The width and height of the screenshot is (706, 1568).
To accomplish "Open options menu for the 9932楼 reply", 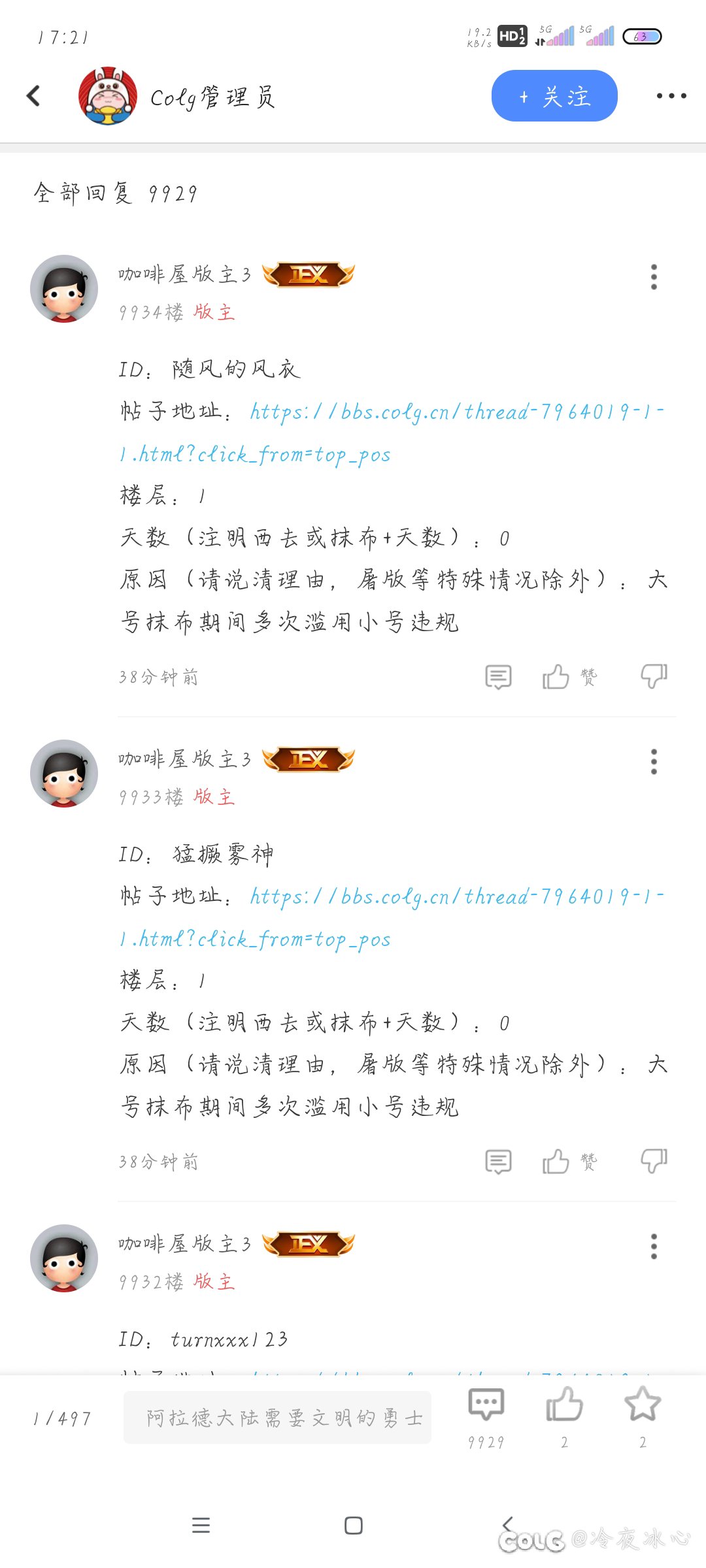I will (654, 1247).
